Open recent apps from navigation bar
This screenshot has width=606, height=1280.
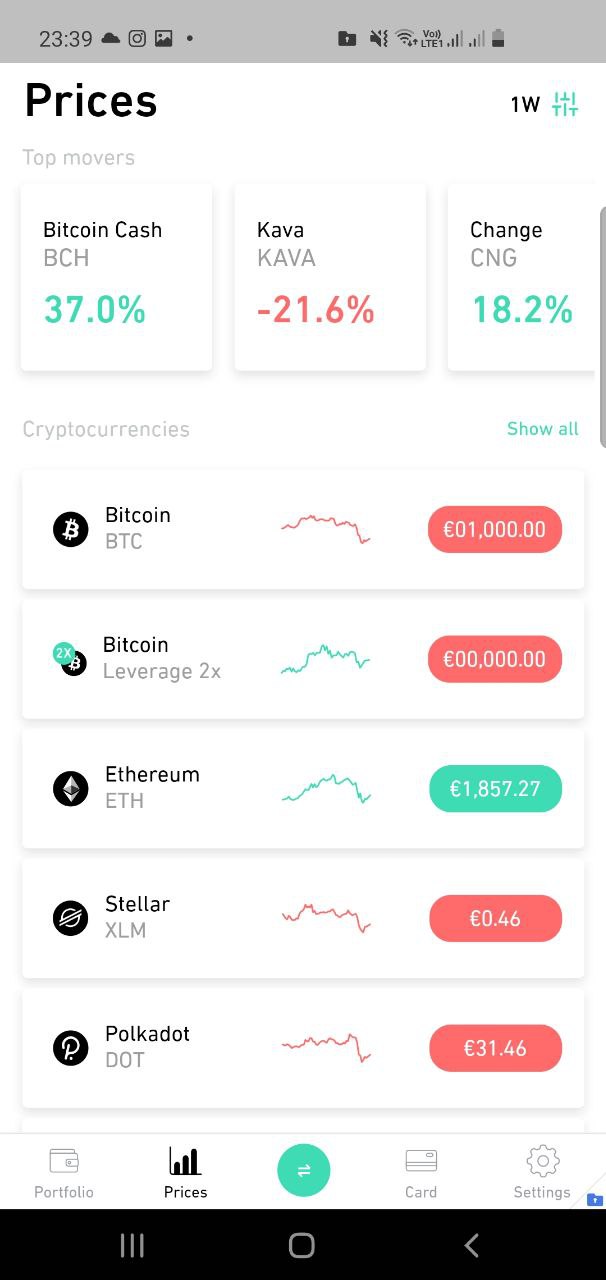point(132,1245)
